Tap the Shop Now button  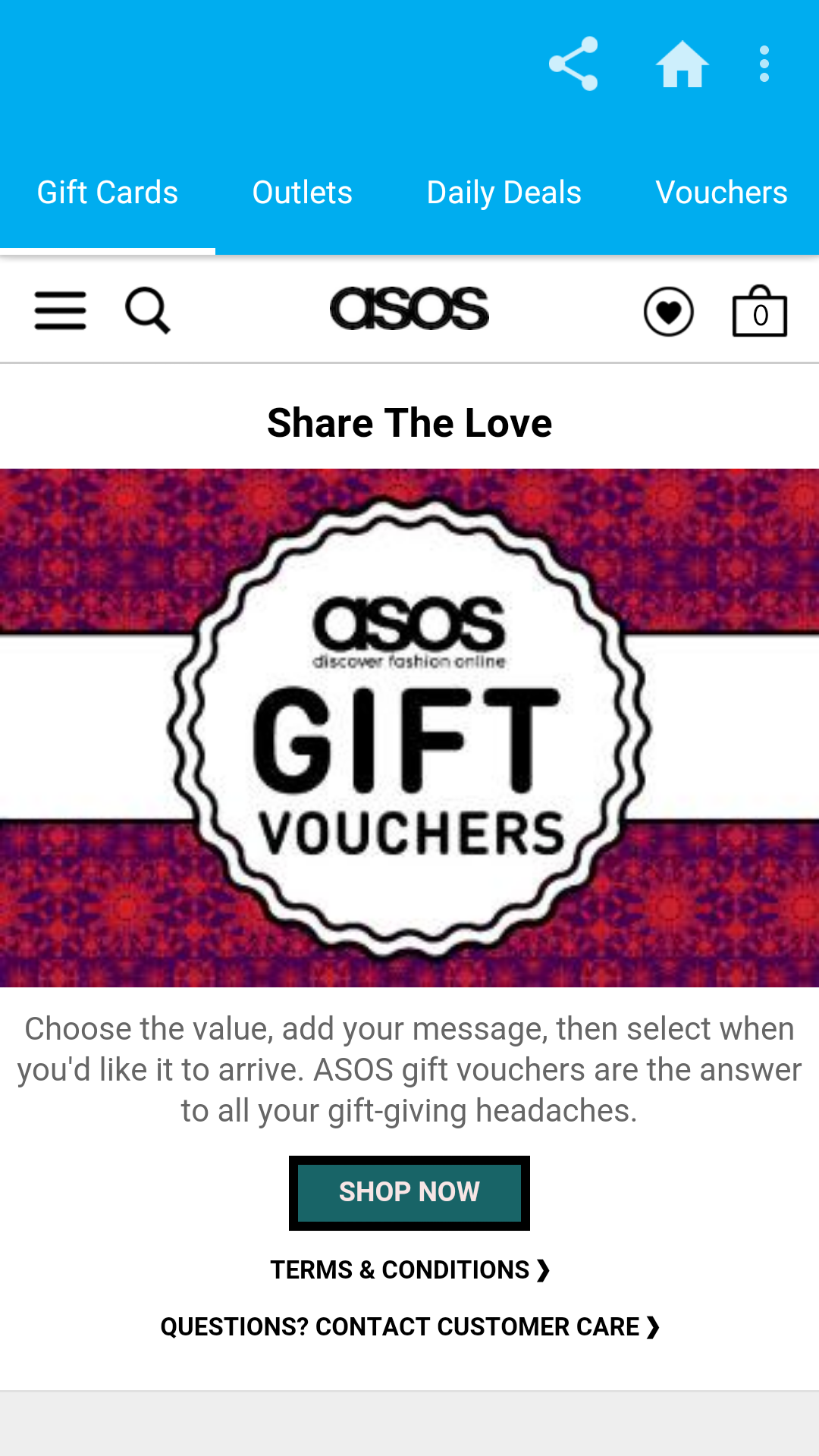coord(409,1193)
